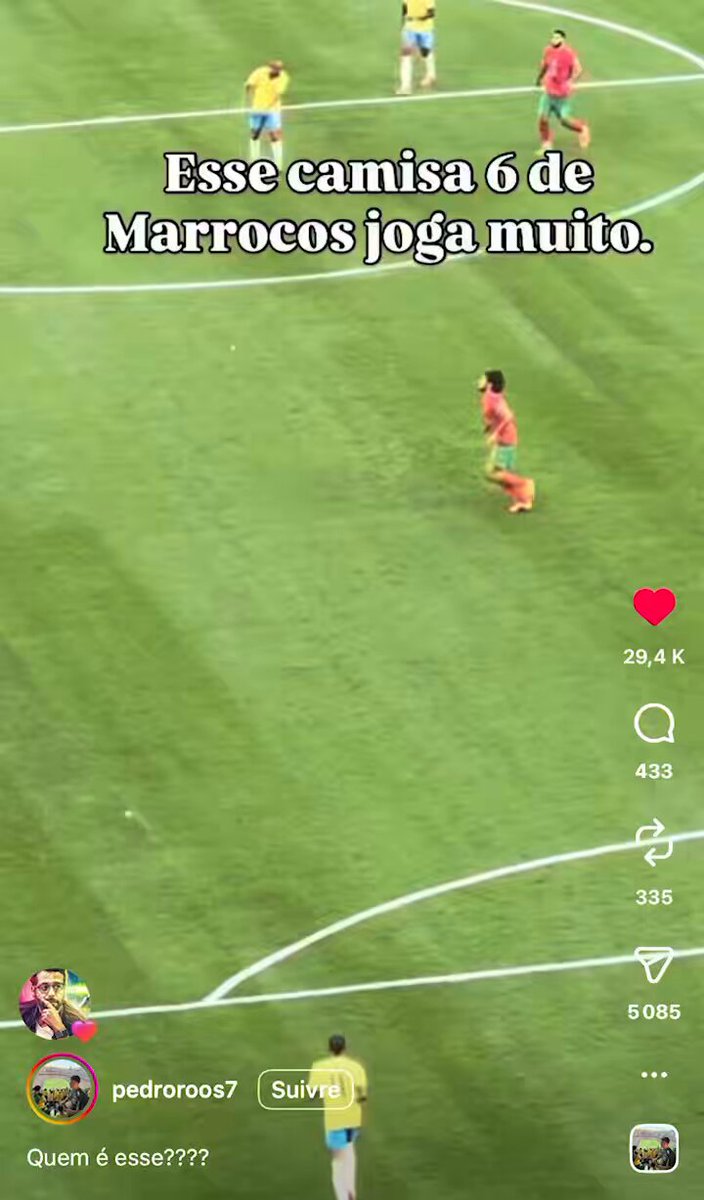The height and width of the screenshot is (1200, 704).
Task: View the friend avatar who liked this reel
Action: (x=55, y=1004)
